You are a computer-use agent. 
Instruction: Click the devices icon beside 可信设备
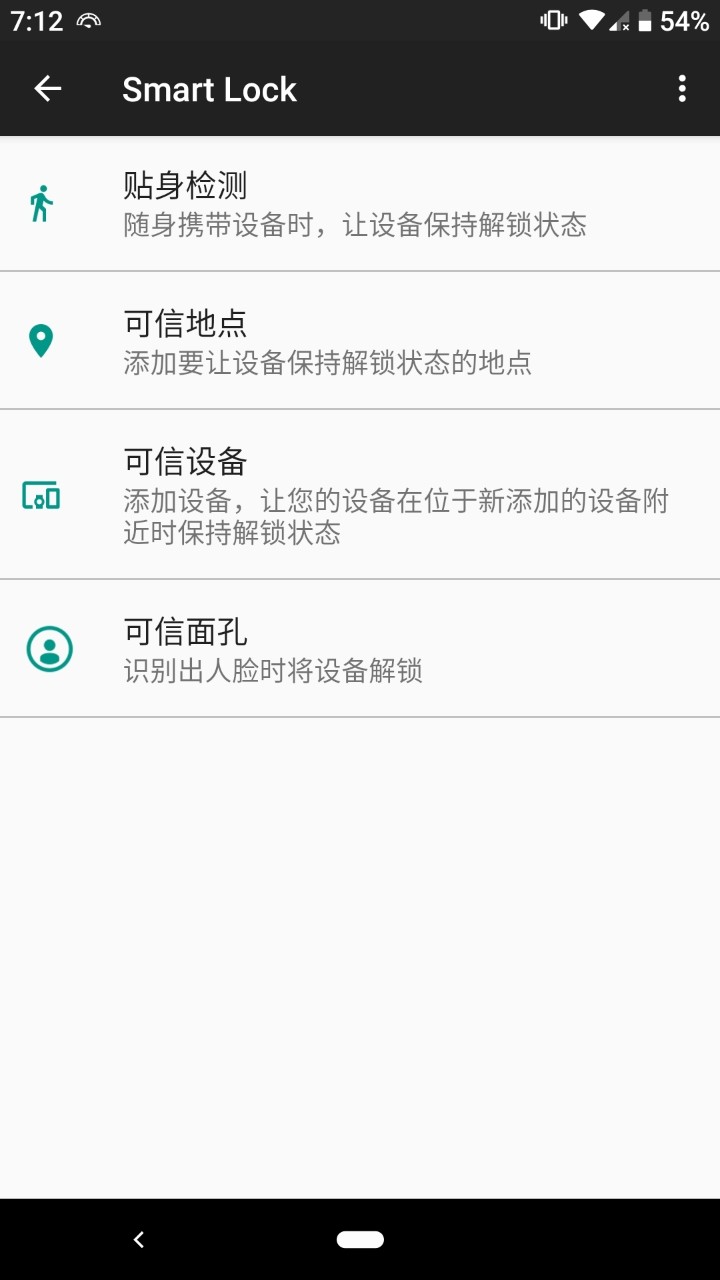[x=40, y=497]
